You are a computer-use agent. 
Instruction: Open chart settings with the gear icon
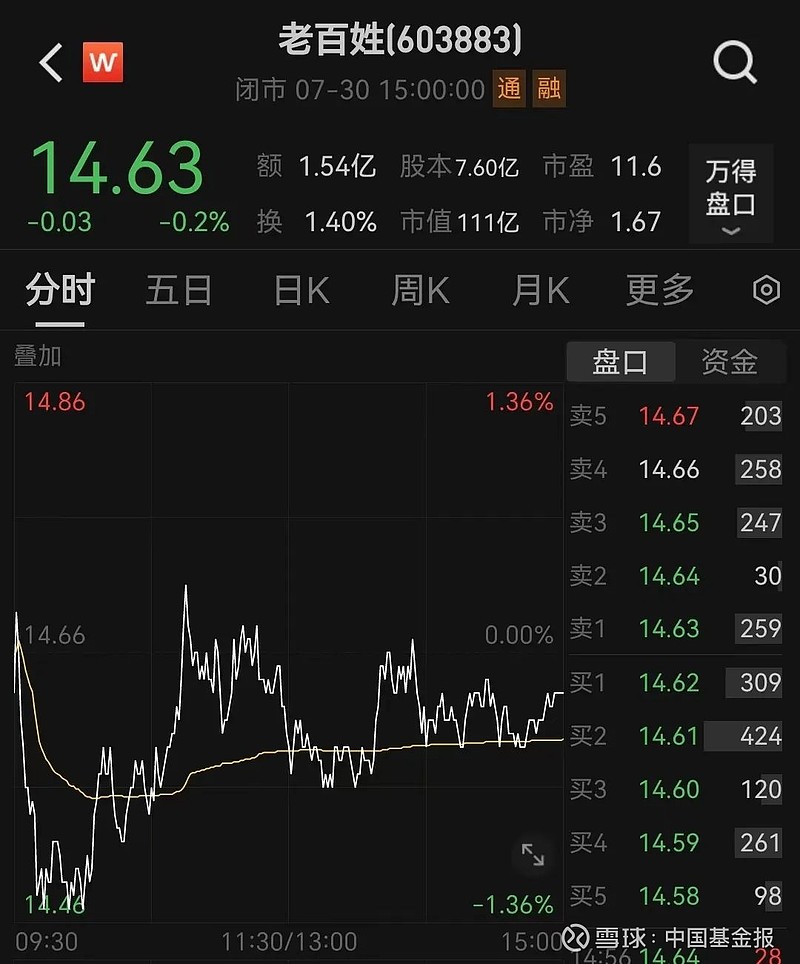coord(765,289)
